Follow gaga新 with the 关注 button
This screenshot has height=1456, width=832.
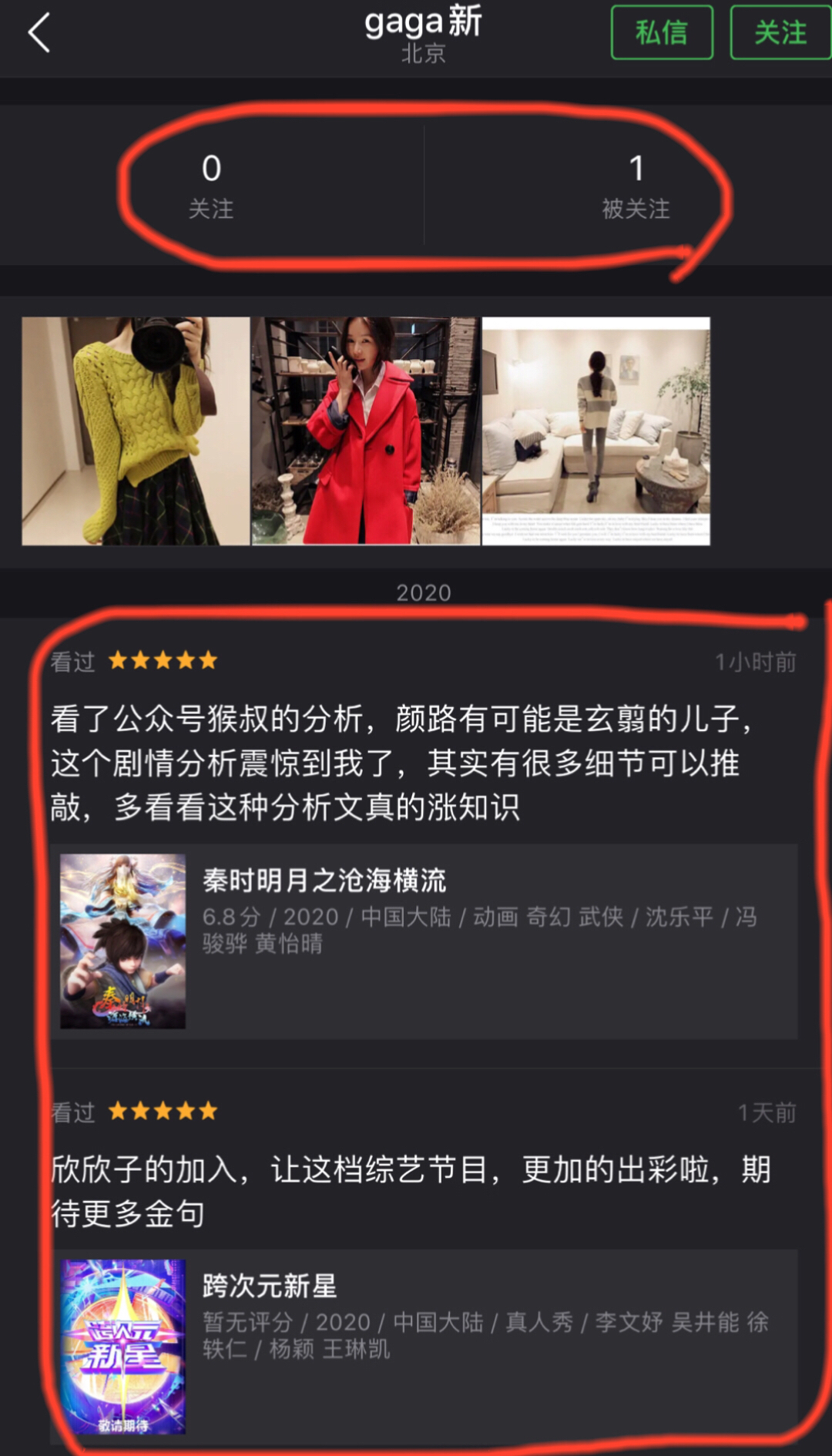[780, 32]
